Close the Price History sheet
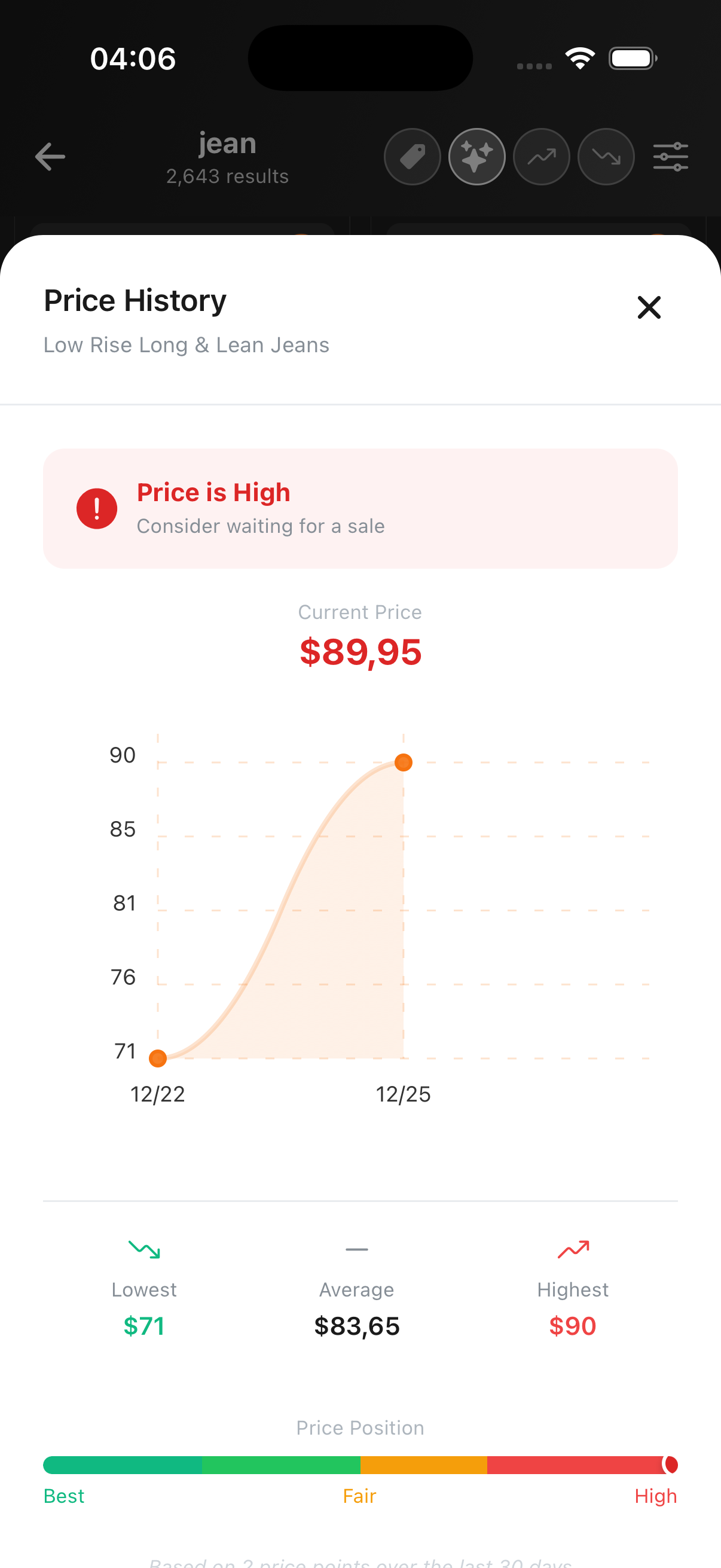The height and width of the screenshot is (1568, 721). pos(649,307)
